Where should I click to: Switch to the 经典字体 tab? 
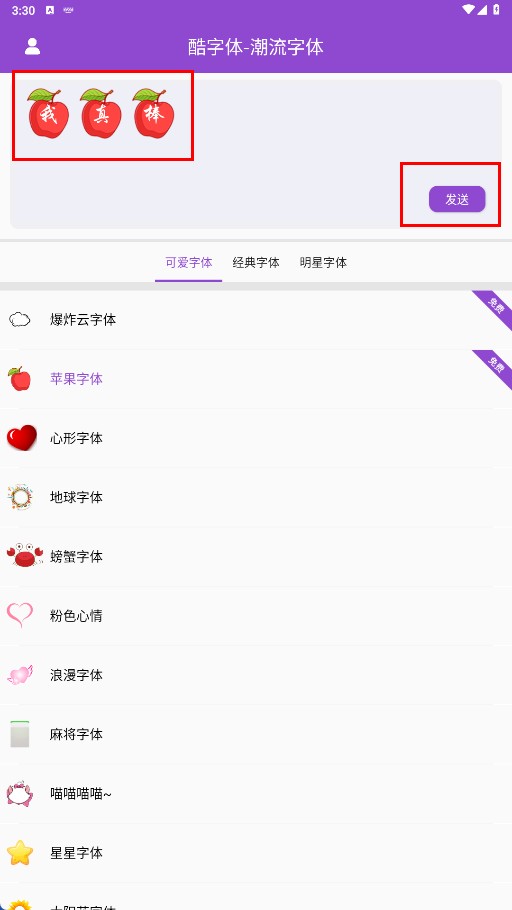(256, 263)
